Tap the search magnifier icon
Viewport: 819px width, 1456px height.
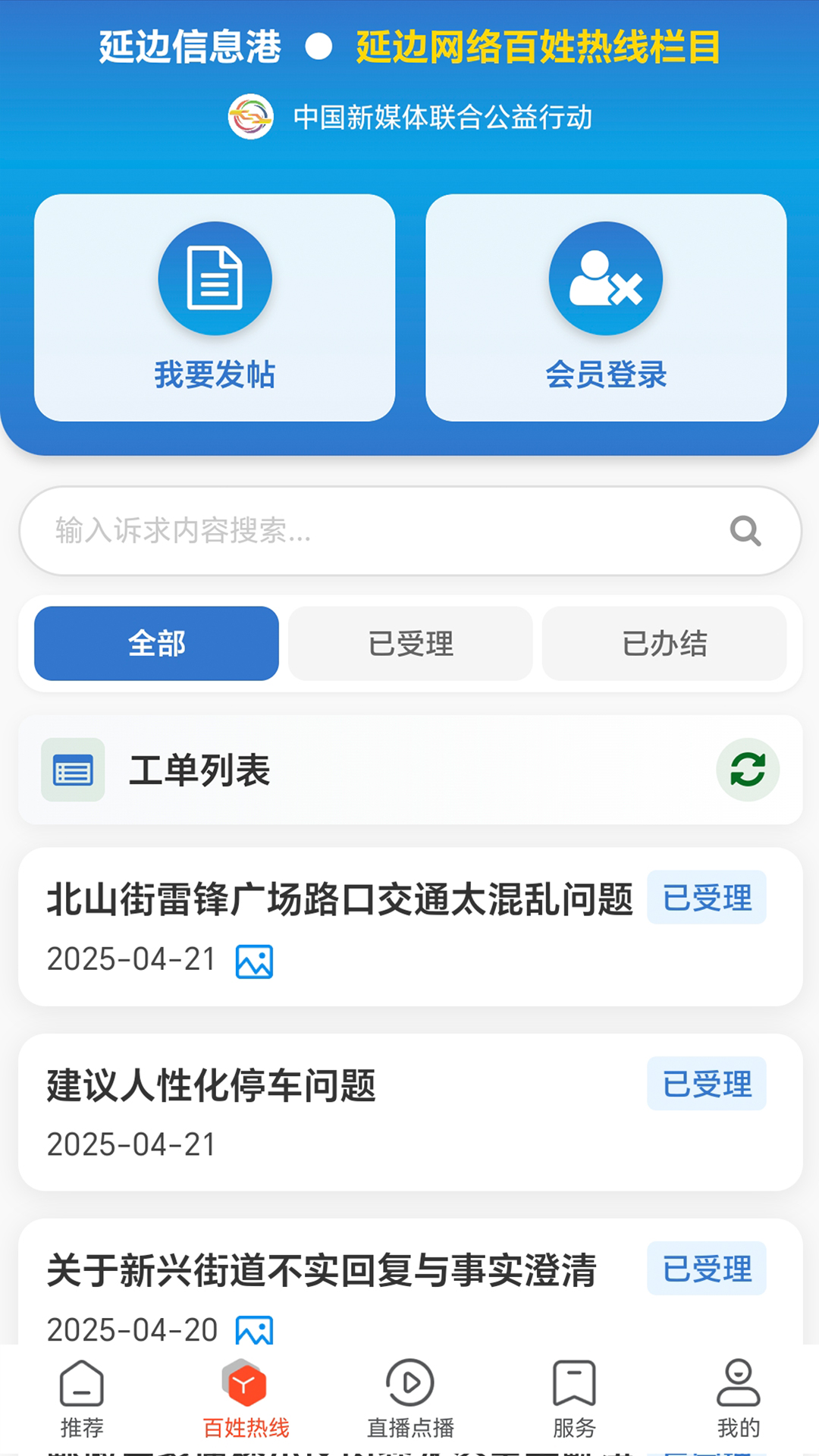pyautogui.click(x=746, y=530)
